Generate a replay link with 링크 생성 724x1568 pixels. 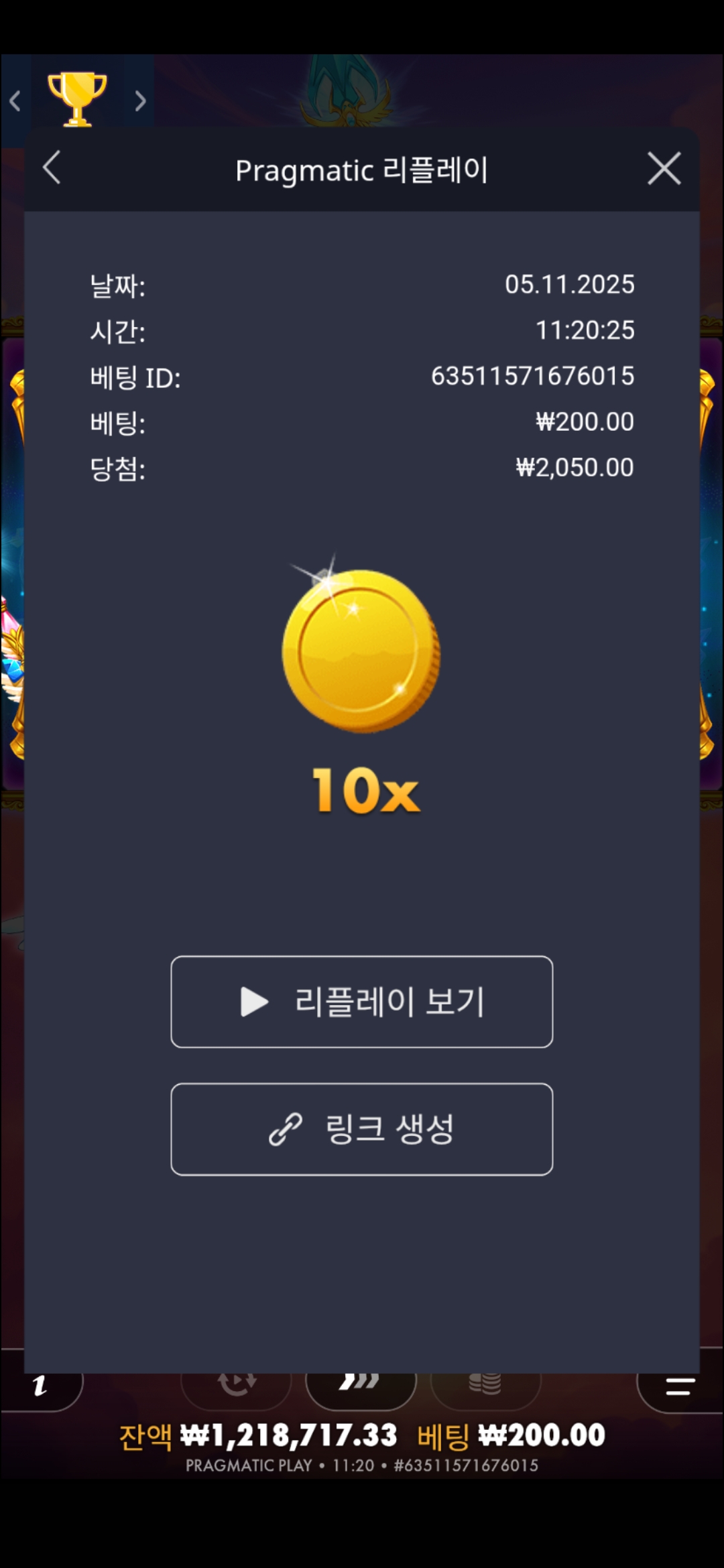362,1129
